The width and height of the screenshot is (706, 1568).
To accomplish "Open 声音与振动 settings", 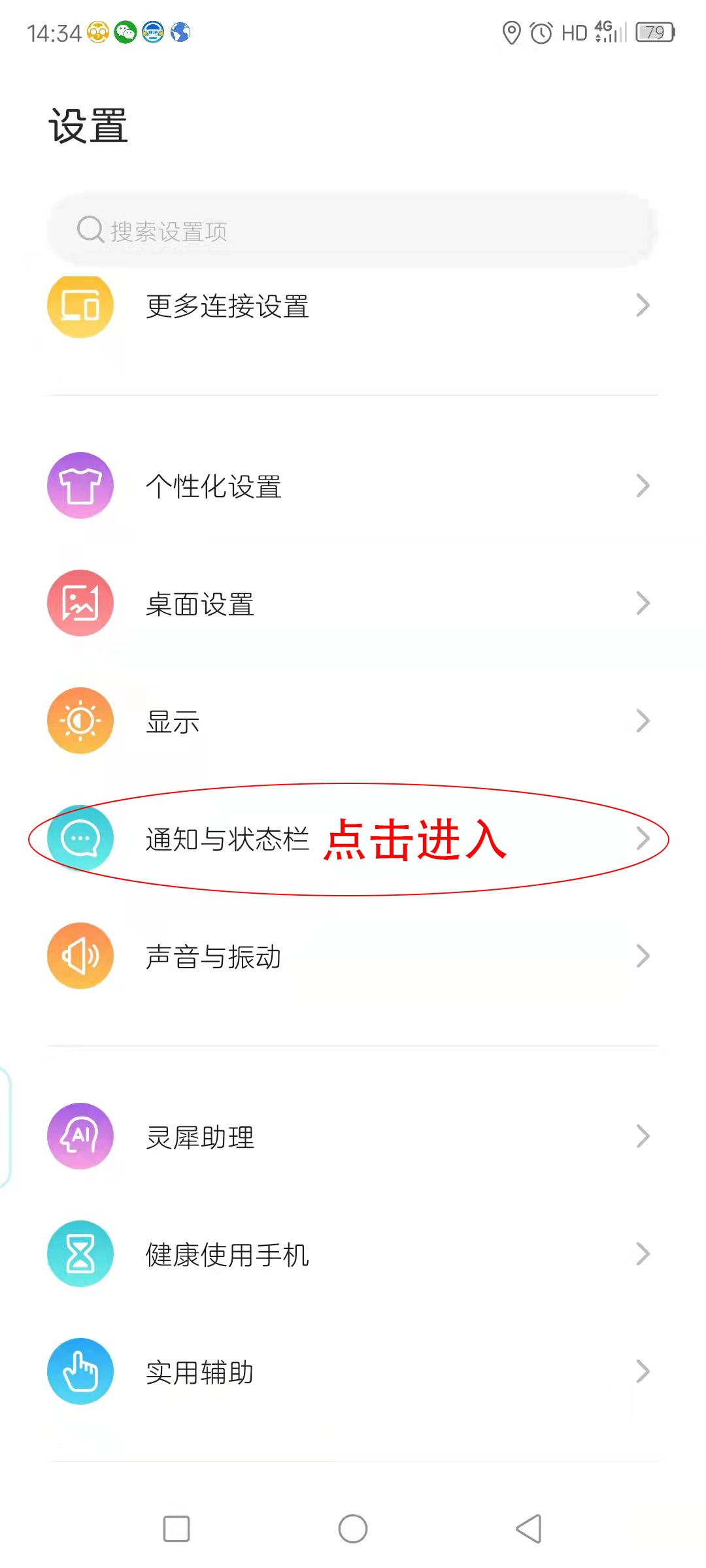I will (353, 956).
